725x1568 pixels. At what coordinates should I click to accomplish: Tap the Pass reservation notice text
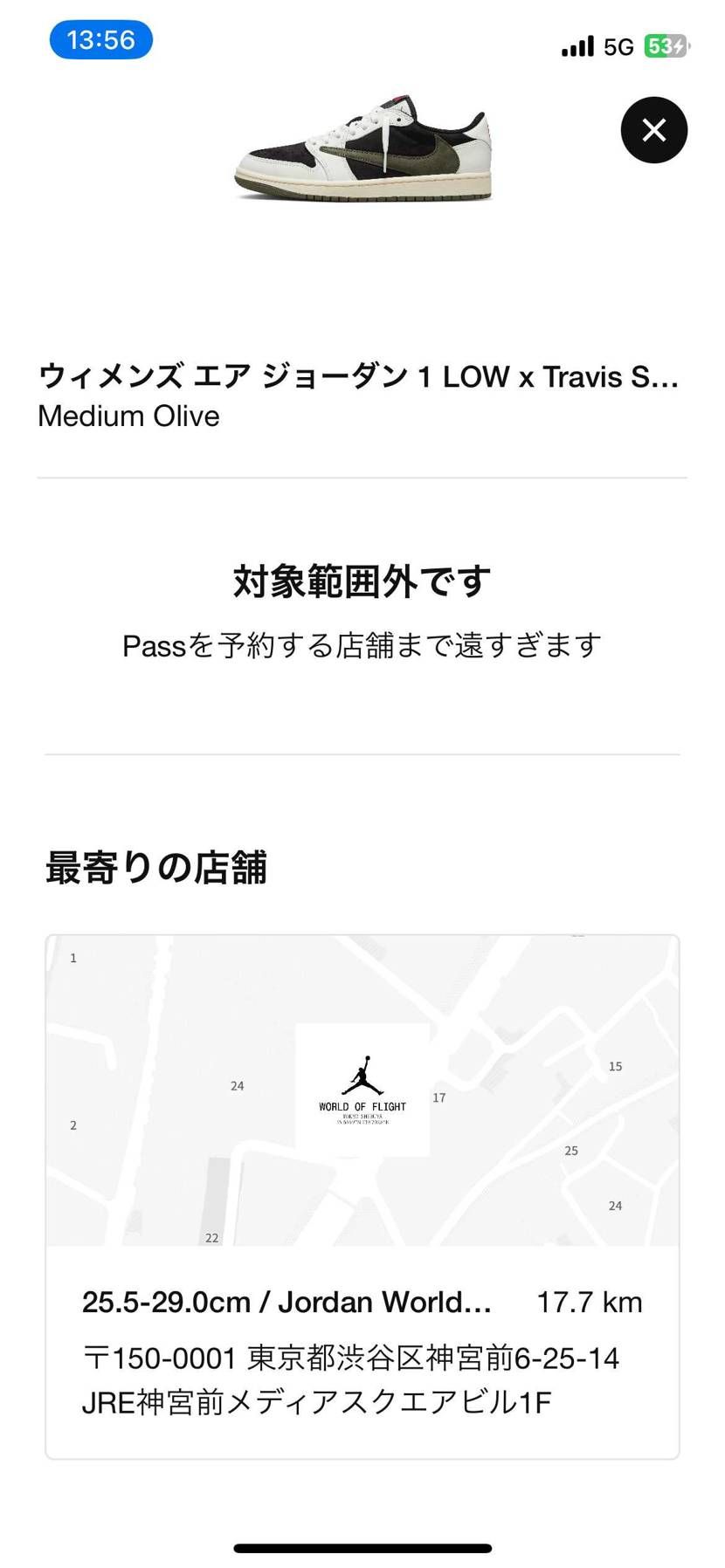(x=362, y=644)
